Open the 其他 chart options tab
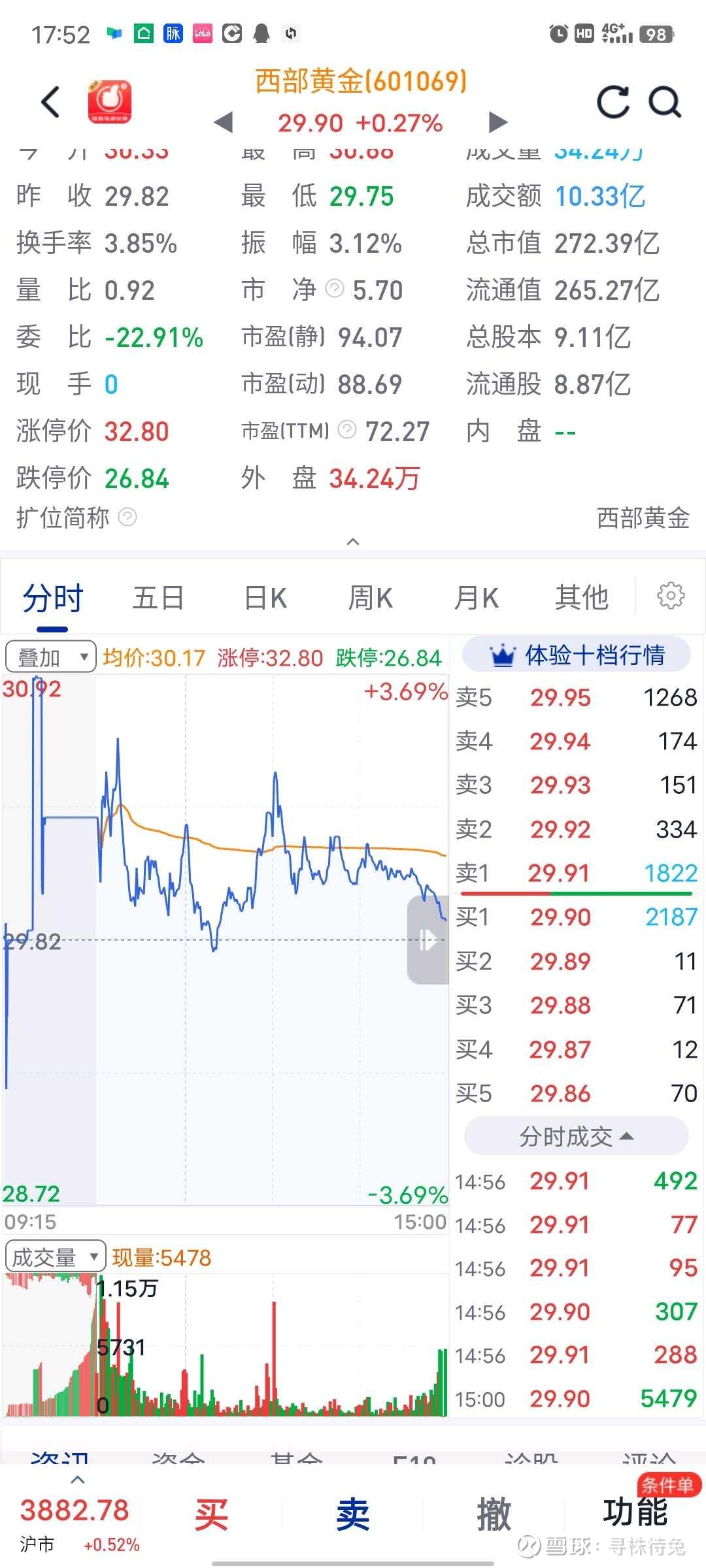706x1568 pixels. tap(582, 598)
